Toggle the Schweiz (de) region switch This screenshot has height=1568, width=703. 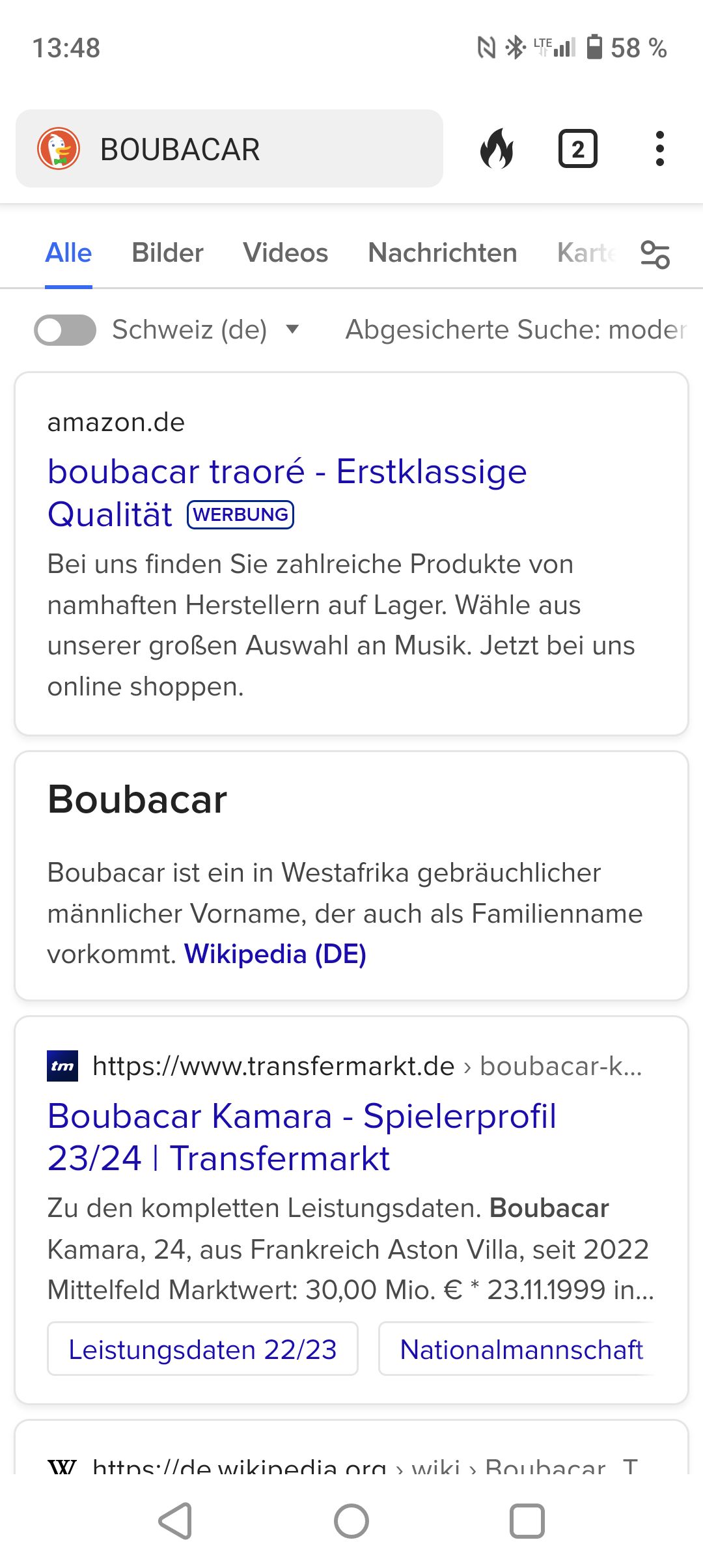coord(65,329)
